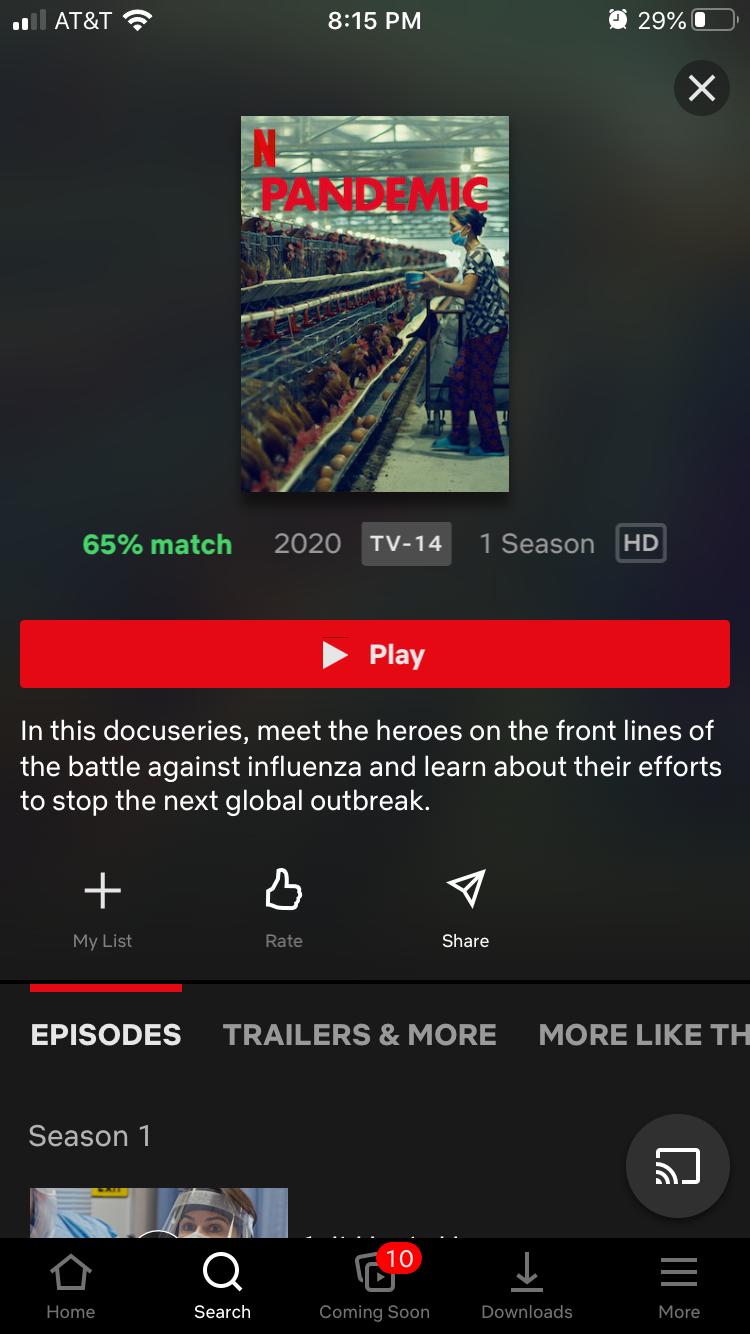Open the first Season 1 episode thumbnail
The height and width of the screenshot is (1334, 750).
pos(158,1214)
